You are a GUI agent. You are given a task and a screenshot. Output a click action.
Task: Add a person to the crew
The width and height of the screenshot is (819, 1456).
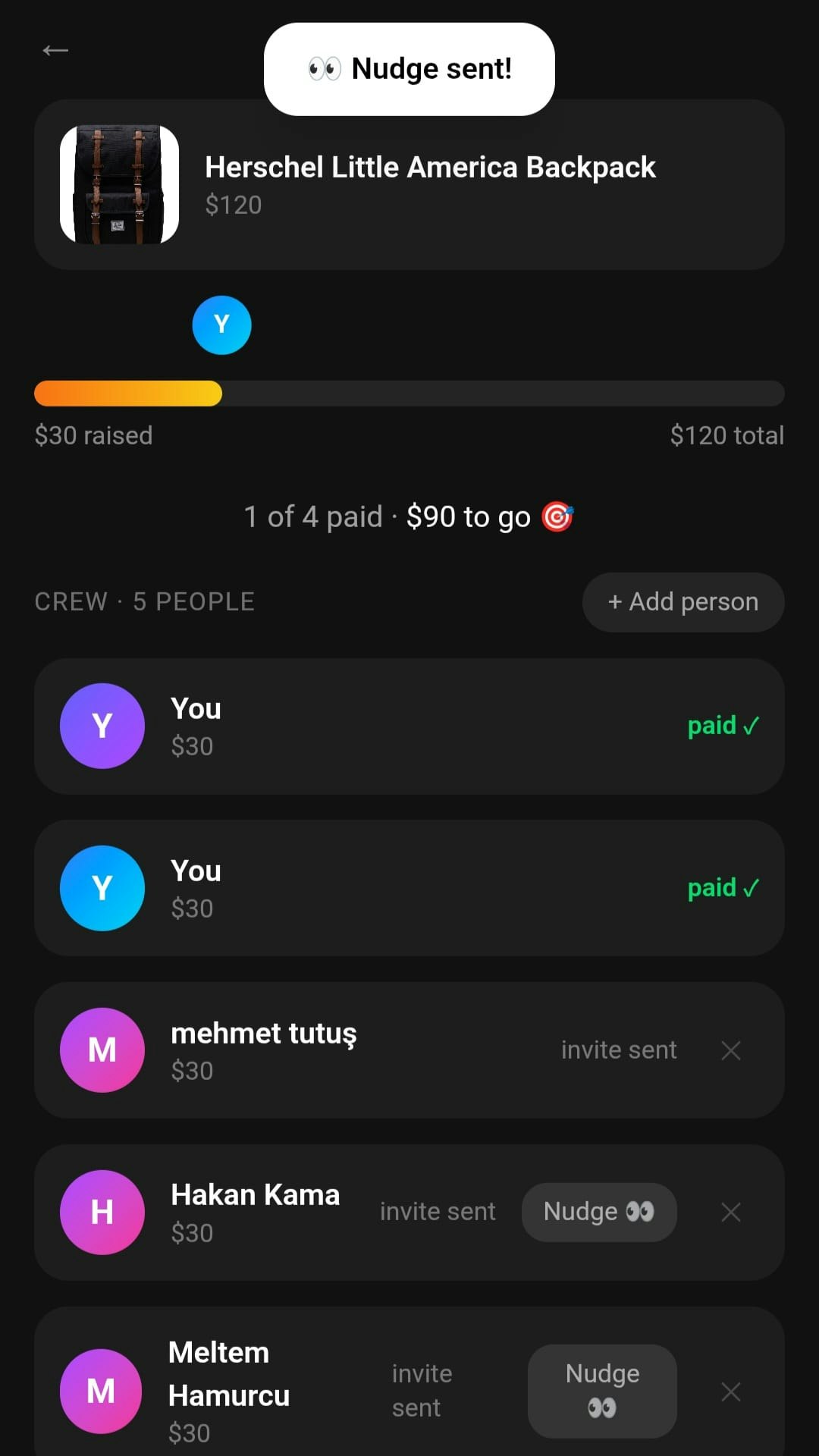pos(682,602)
